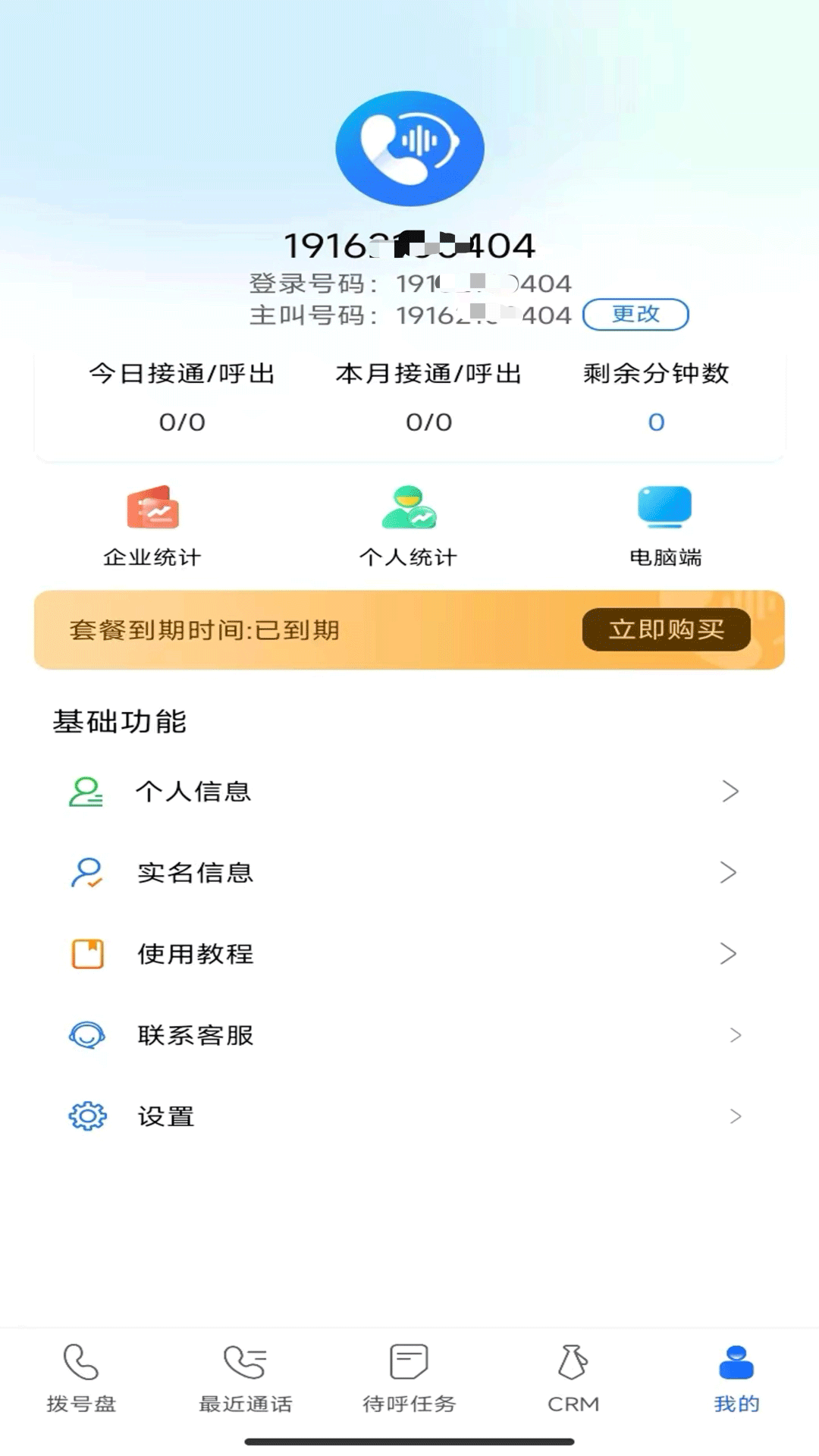Click the 立即购买 purchase button
The image size is (819, 1456).
(x=666, y=629)
